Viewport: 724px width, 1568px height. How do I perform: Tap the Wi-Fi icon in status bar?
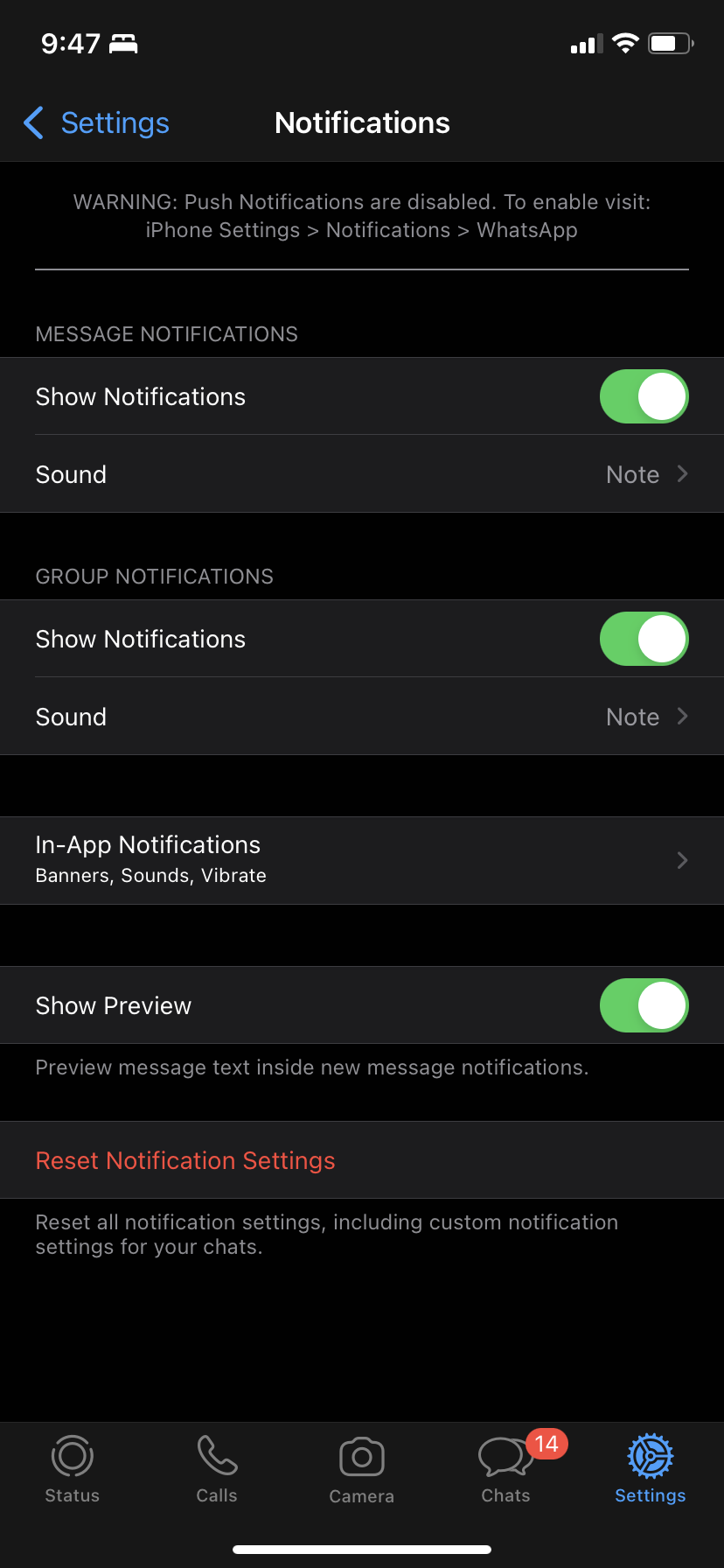626,43
